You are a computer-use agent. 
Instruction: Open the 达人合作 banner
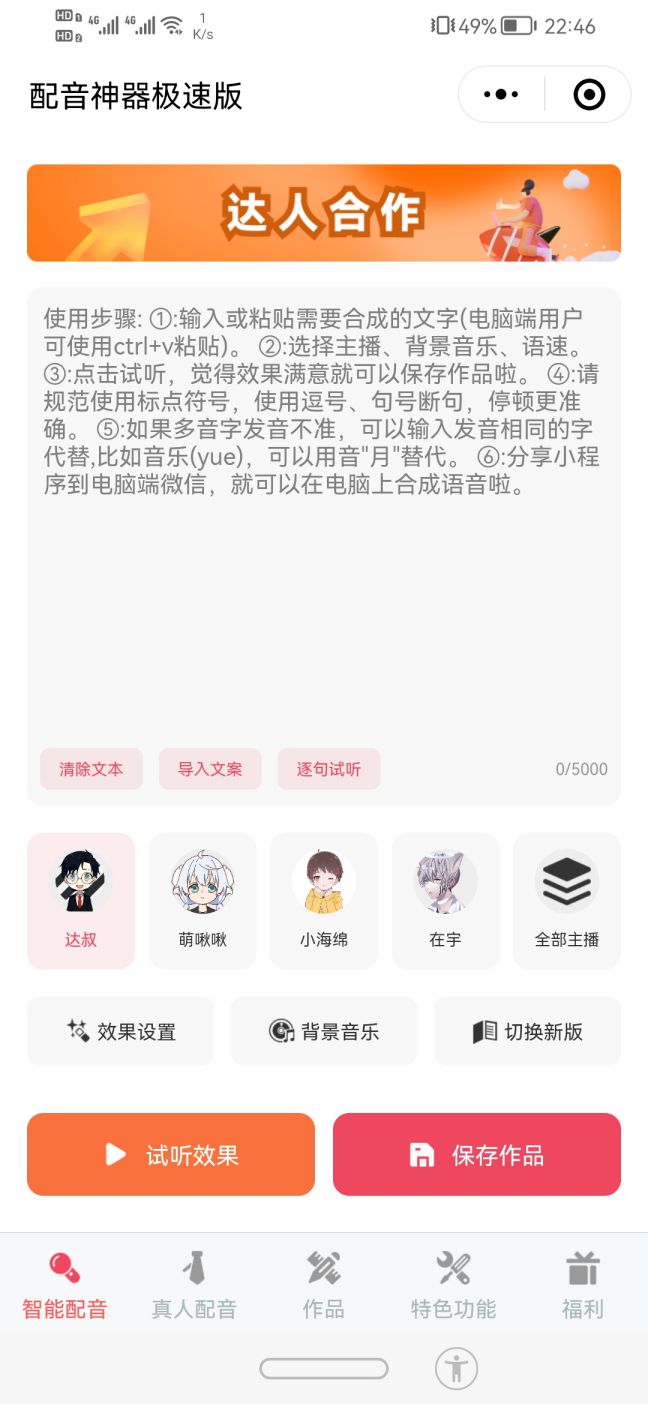[324, 213]
